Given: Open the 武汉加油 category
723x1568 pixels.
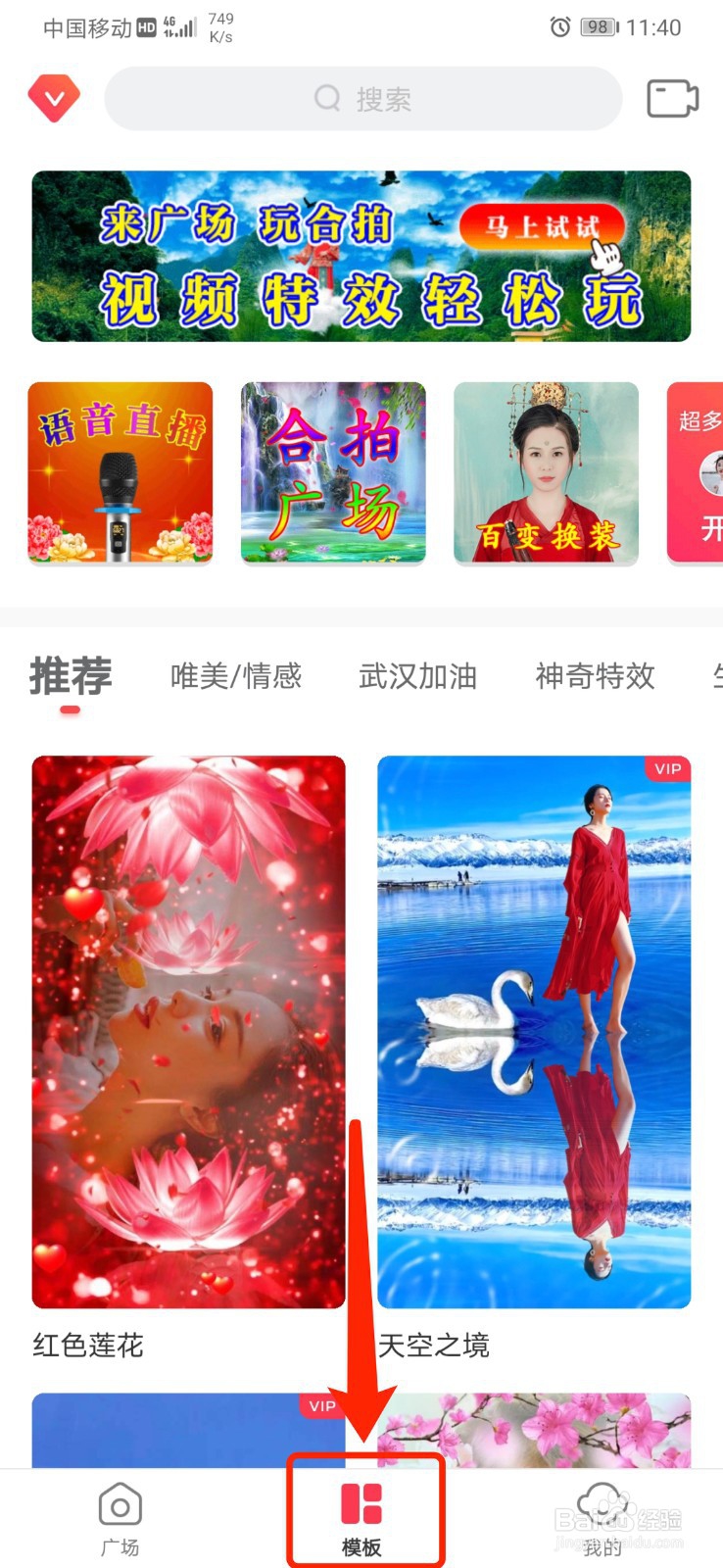Looking at the screenshot, I should [418, 676].
